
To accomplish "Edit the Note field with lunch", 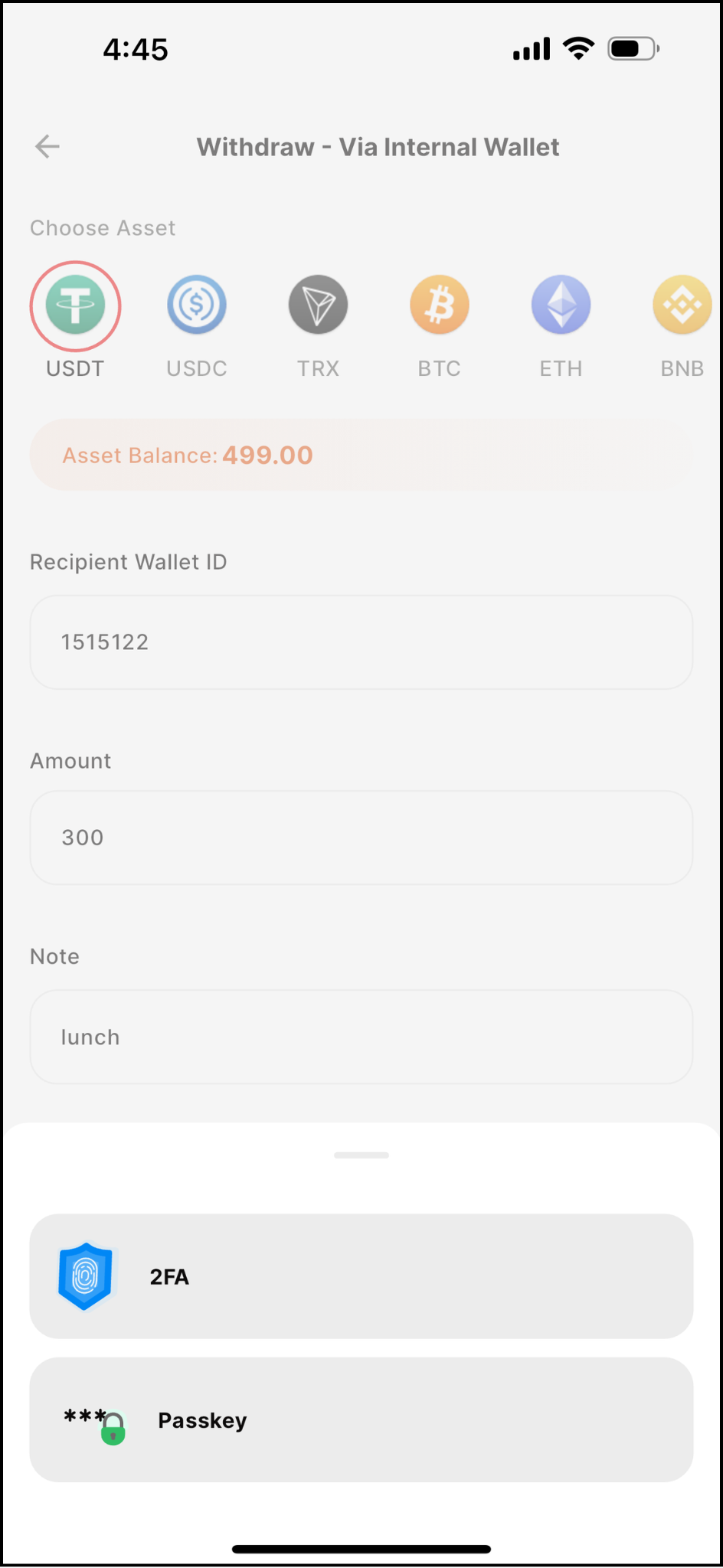I will [361, 1037].
